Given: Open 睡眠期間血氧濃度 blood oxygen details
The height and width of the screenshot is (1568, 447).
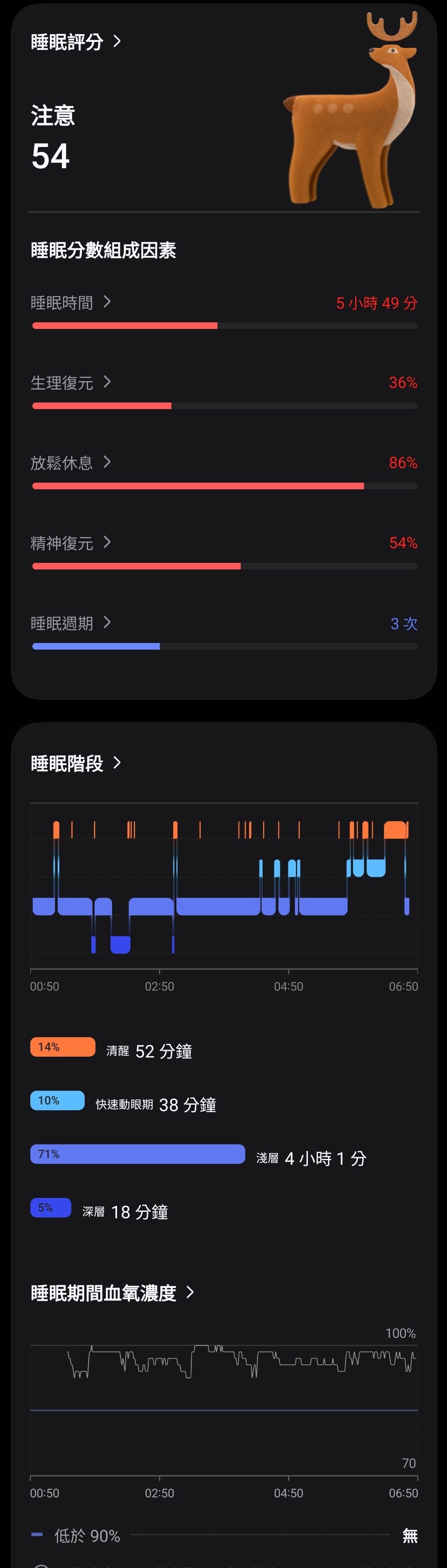Looking at the screenshot, I should [112, 1292].
